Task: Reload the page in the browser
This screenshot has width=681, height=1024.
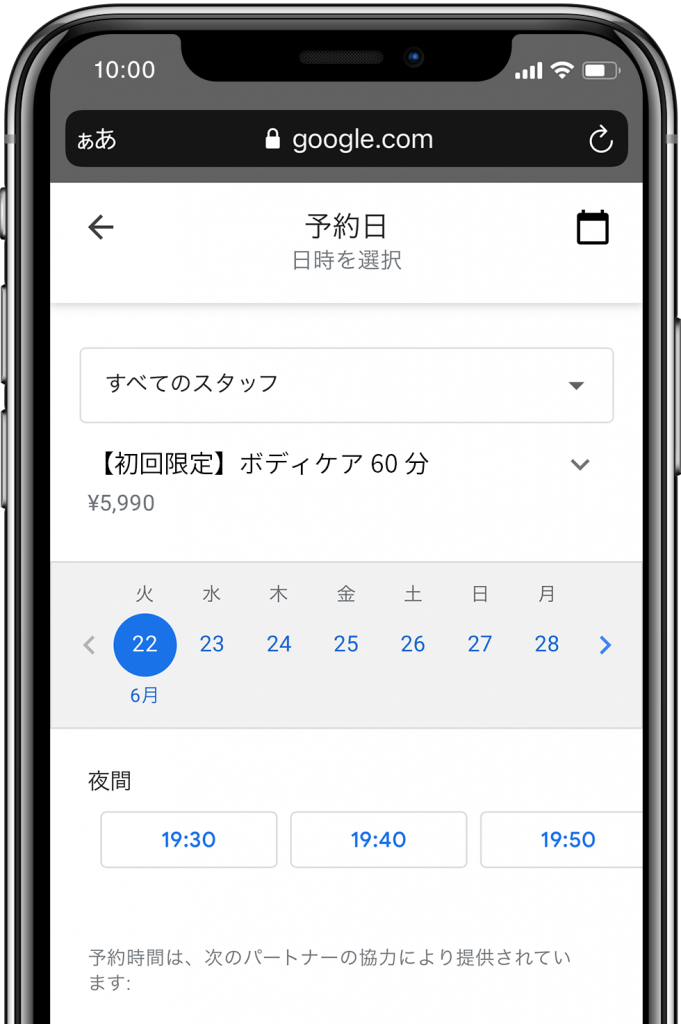Action: (600, 140)
